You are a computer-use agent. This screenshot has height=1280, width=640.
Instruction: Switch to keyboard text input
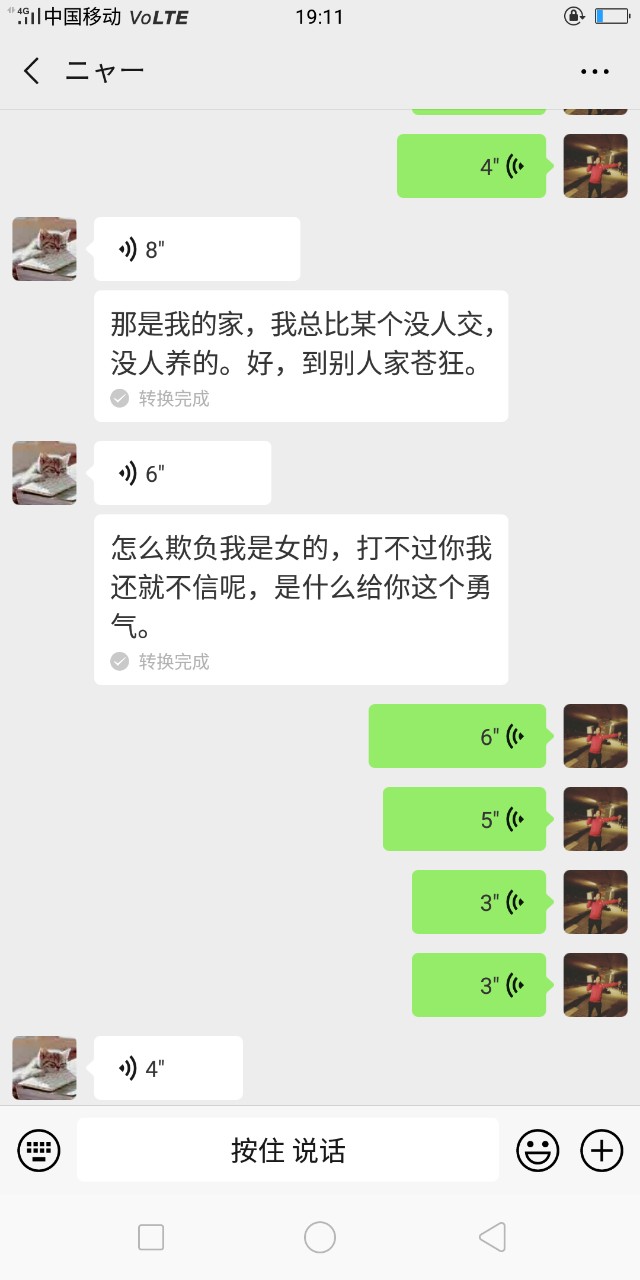click(39, 1150)
